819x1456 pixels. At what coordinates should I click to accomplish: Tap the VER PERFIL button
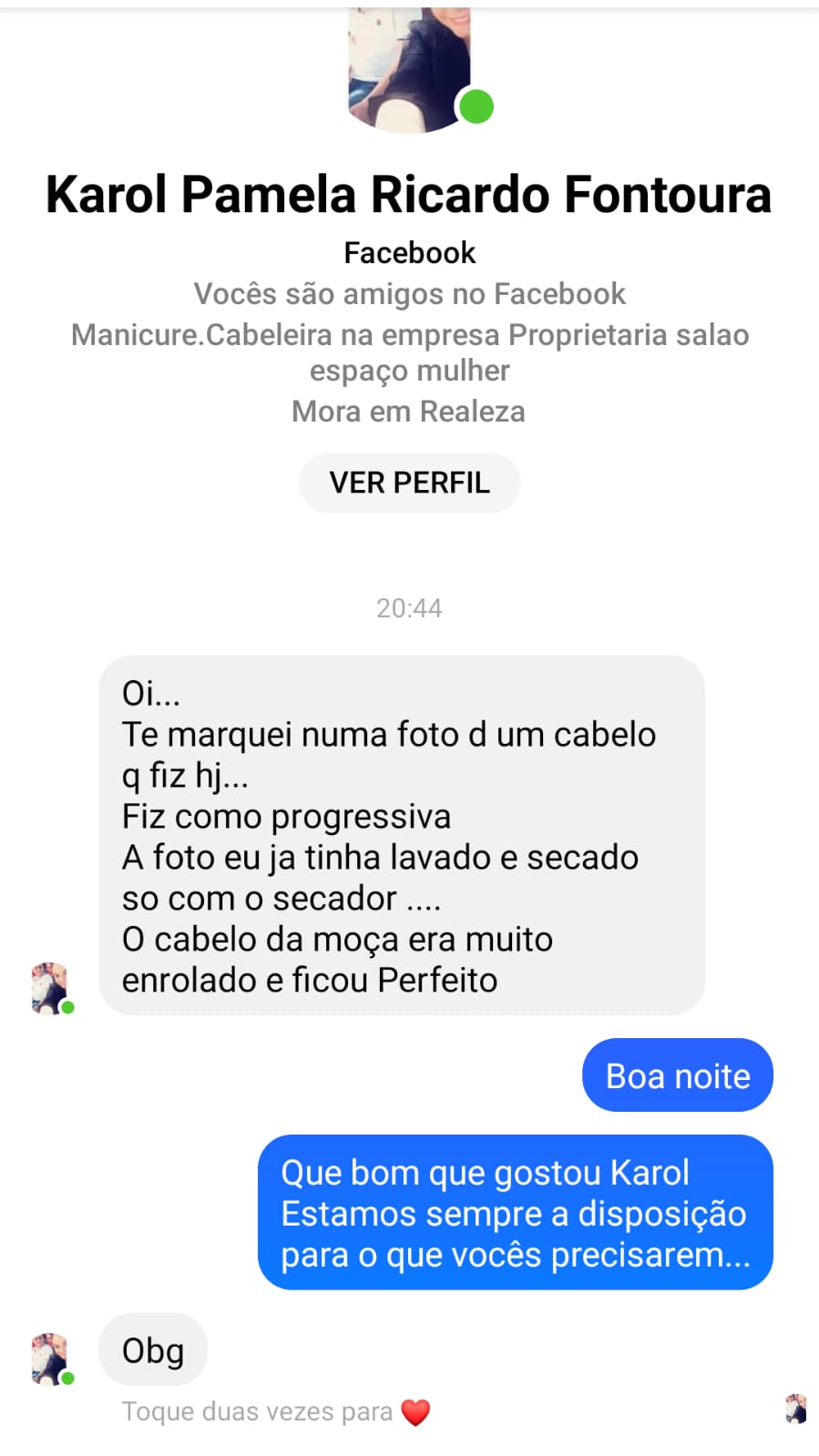pos(409,483)
